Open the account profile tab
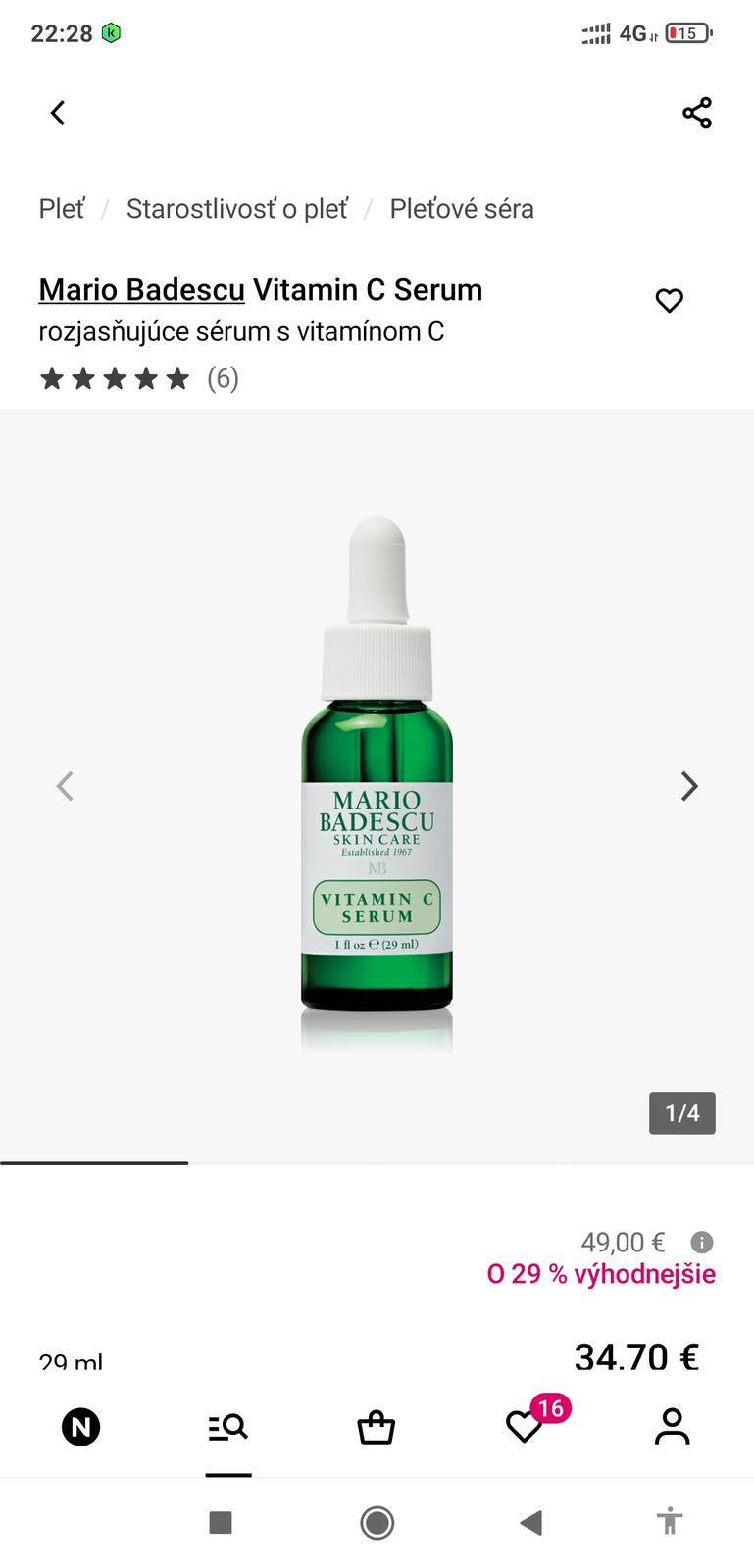The height and width of the screenshot is (1568, 754). 672,1427
